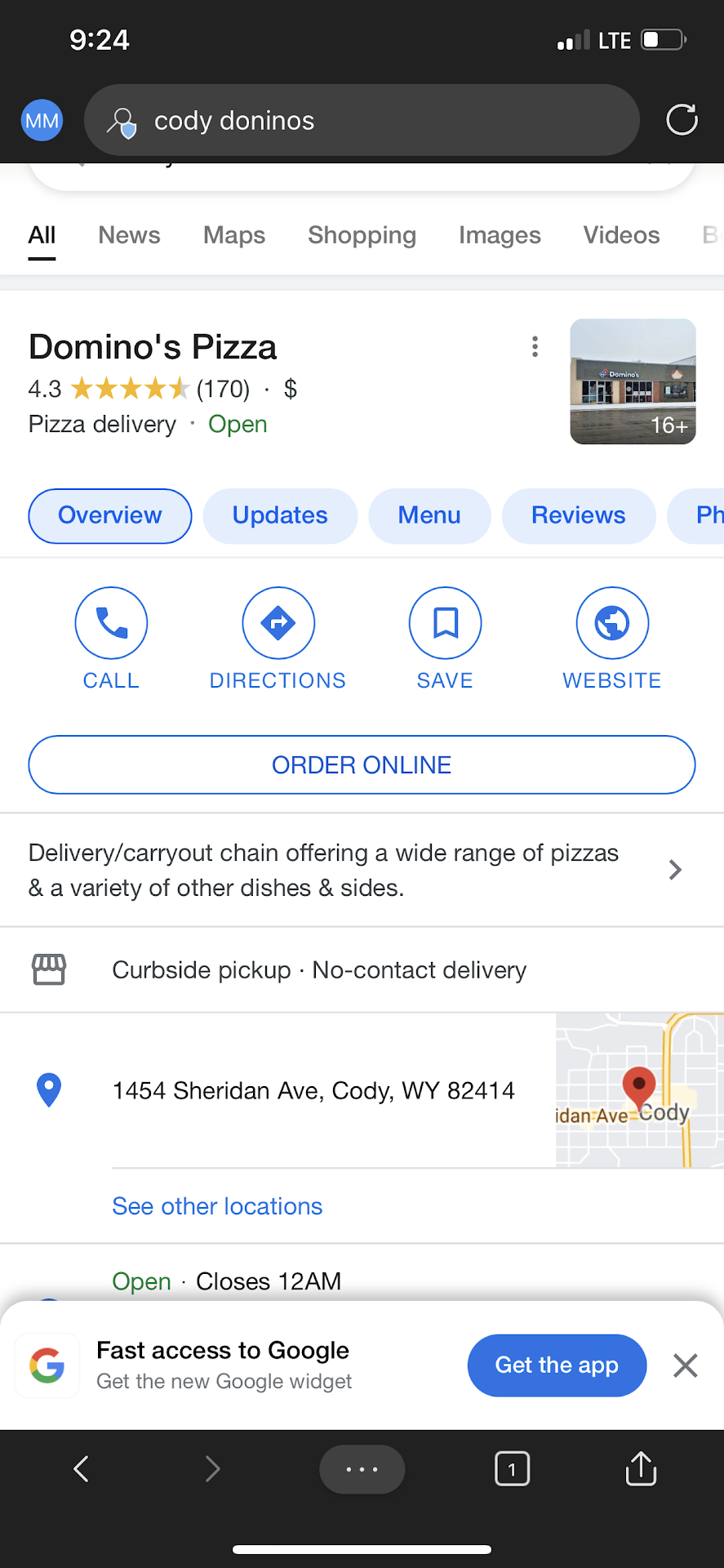Open the three-dot menu beside Domino's Pizza
The image size is (724, 1568).
point(535,347)
